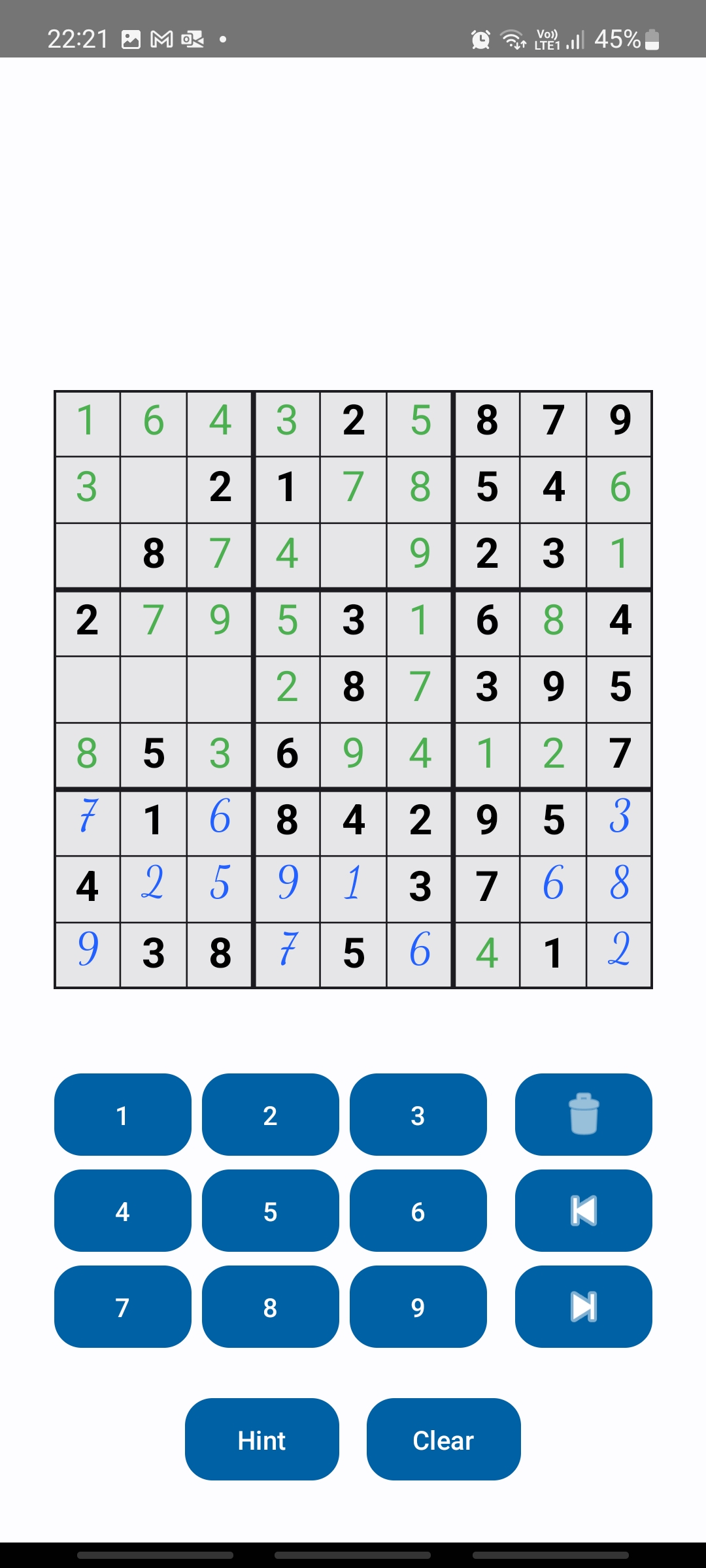Jump back with the skip-previous icon
Image resolution: width=706 pixels, height=1568 pixels.
click(x=584, y=1211)
